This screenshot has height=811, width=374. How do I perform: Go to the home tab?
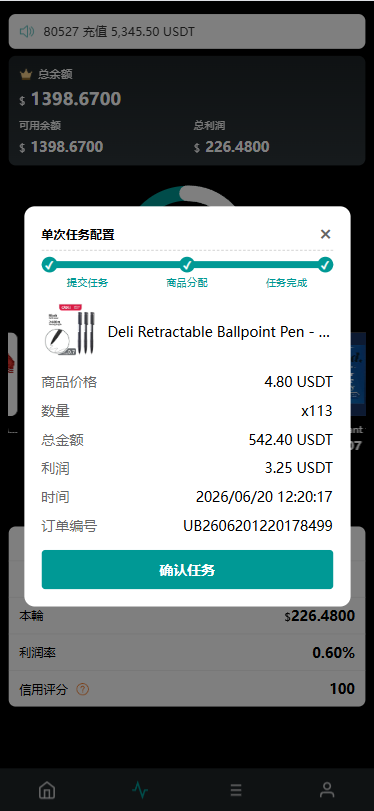(x=47, y=790)
